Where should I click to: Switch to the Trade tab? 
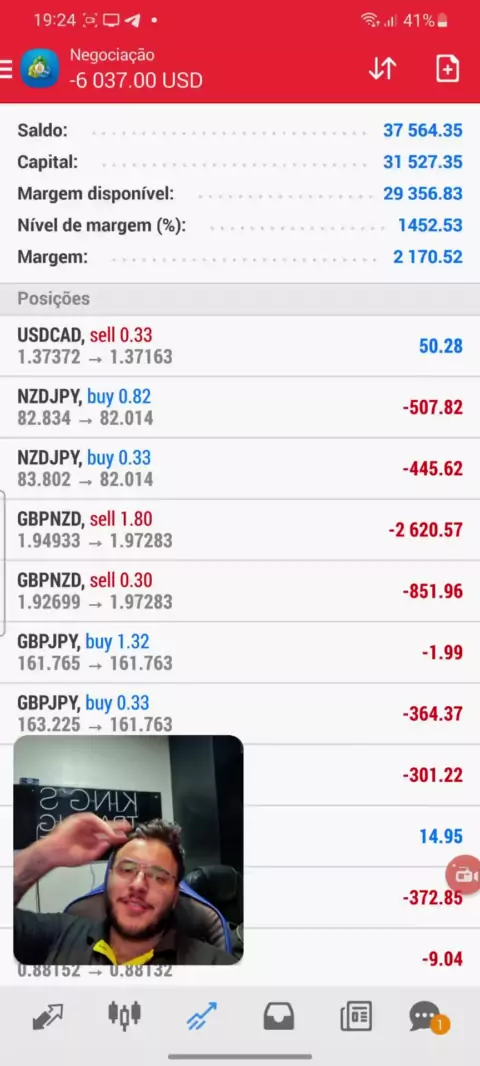(x=202, y=1016)
